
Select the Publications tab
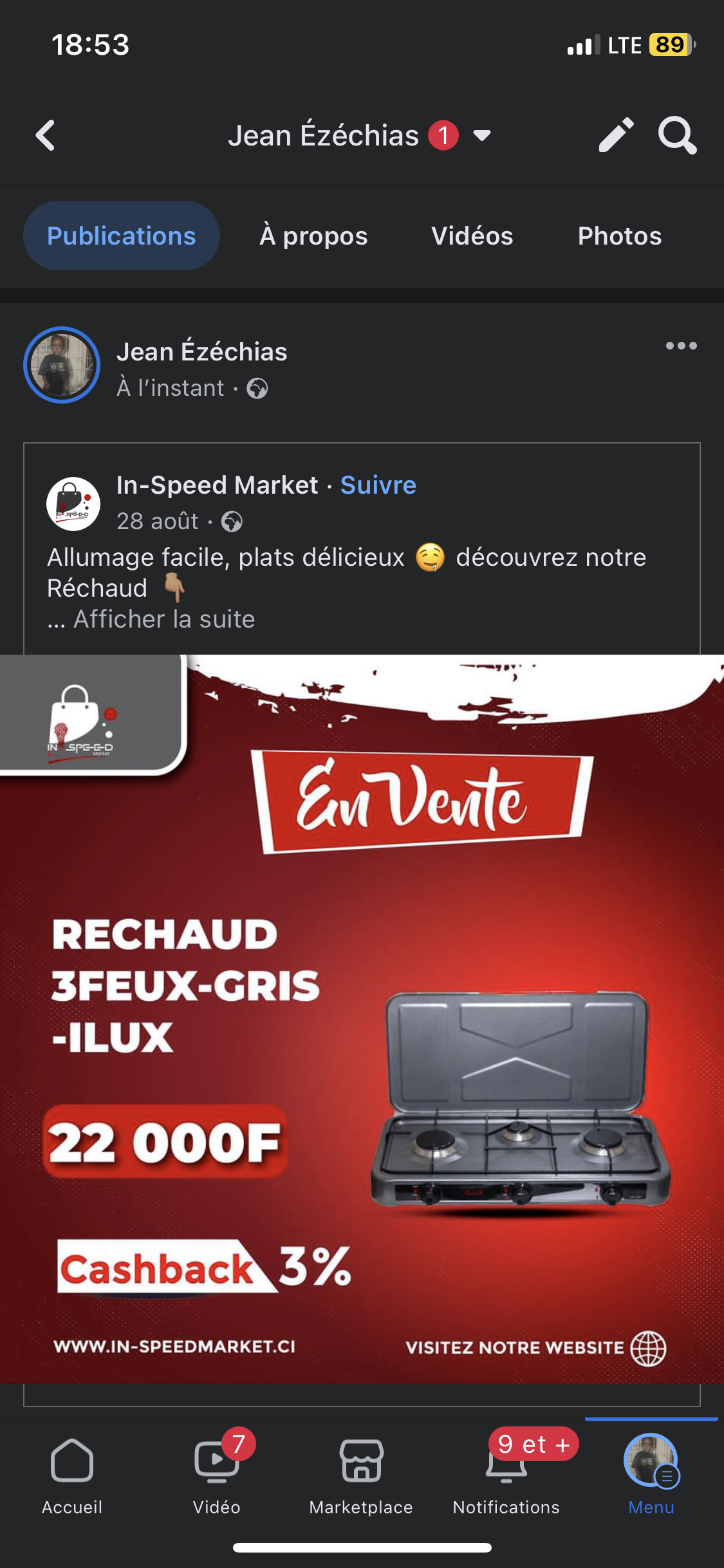coord(122,236)
